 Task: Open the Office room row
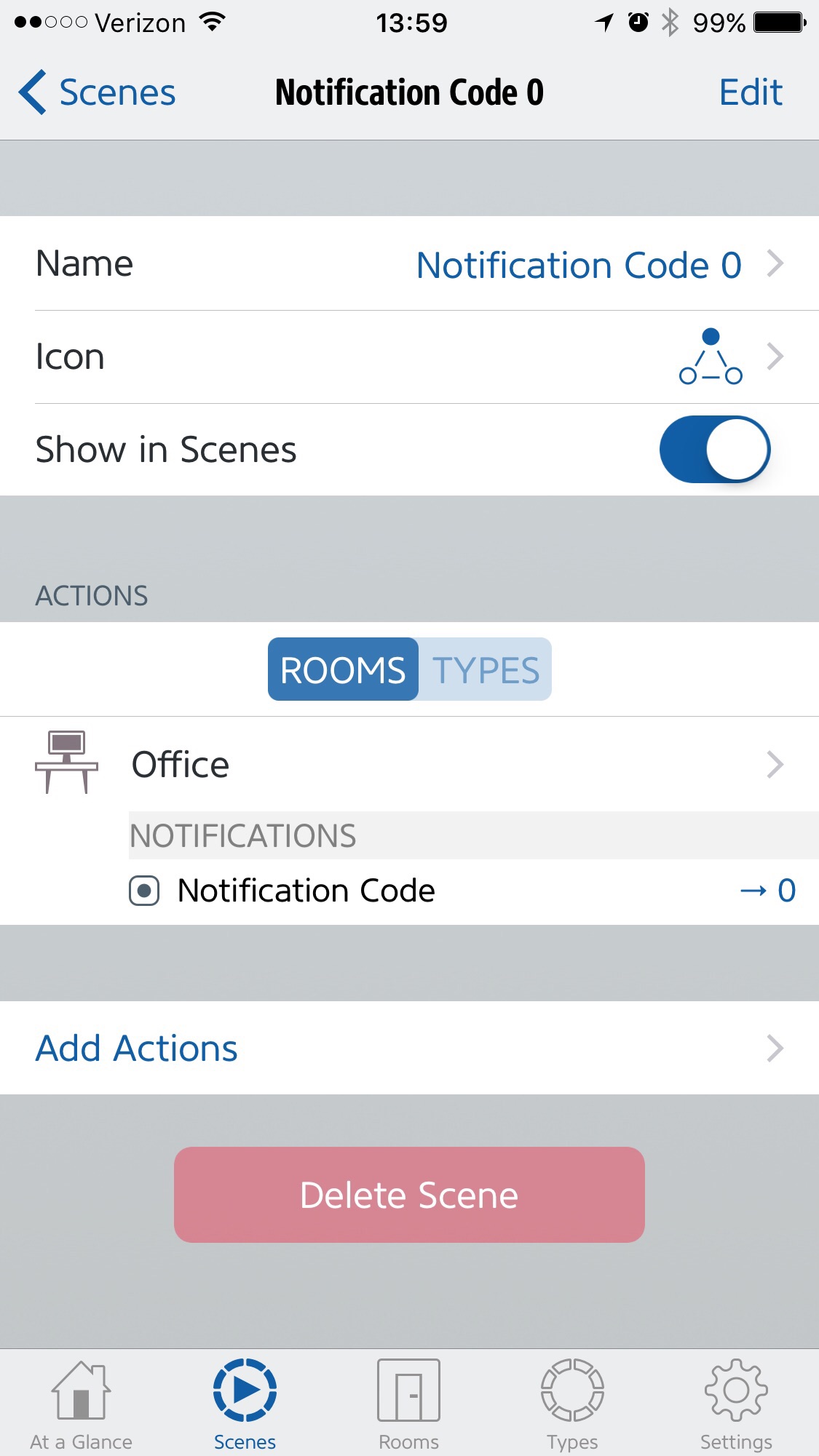tap(409, 764)
